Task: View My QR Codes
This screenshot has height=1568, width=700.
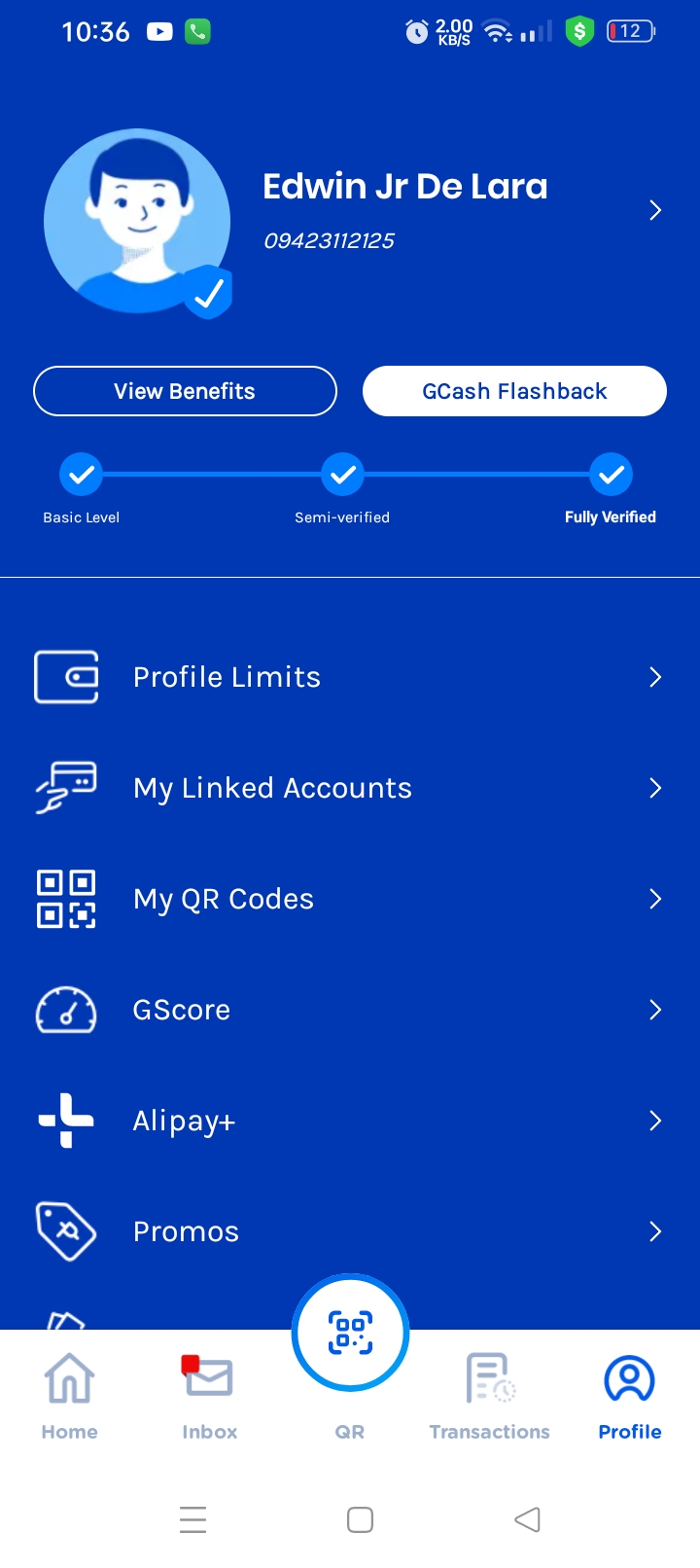Action: (350, 899)
